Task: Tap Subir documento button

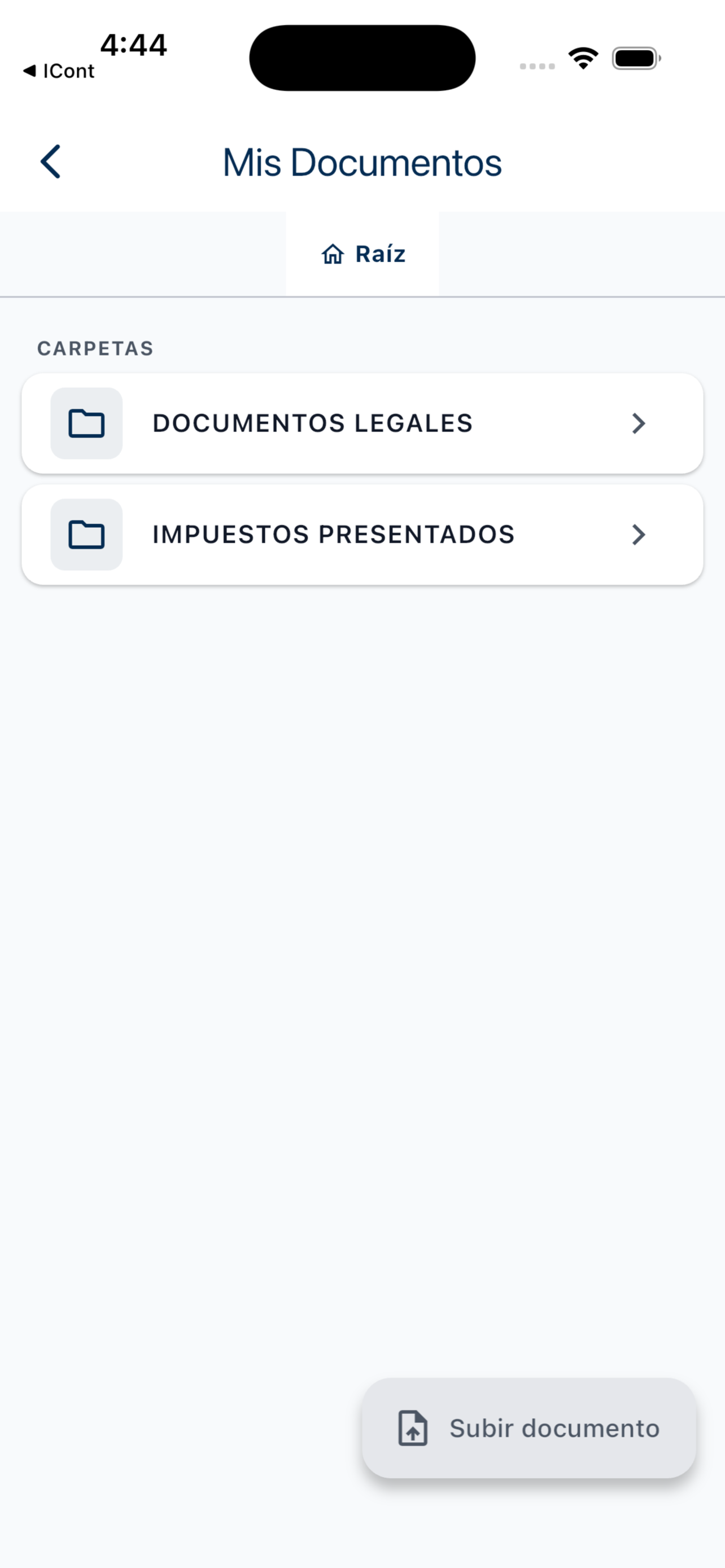Action: (x=529, y=1428)
